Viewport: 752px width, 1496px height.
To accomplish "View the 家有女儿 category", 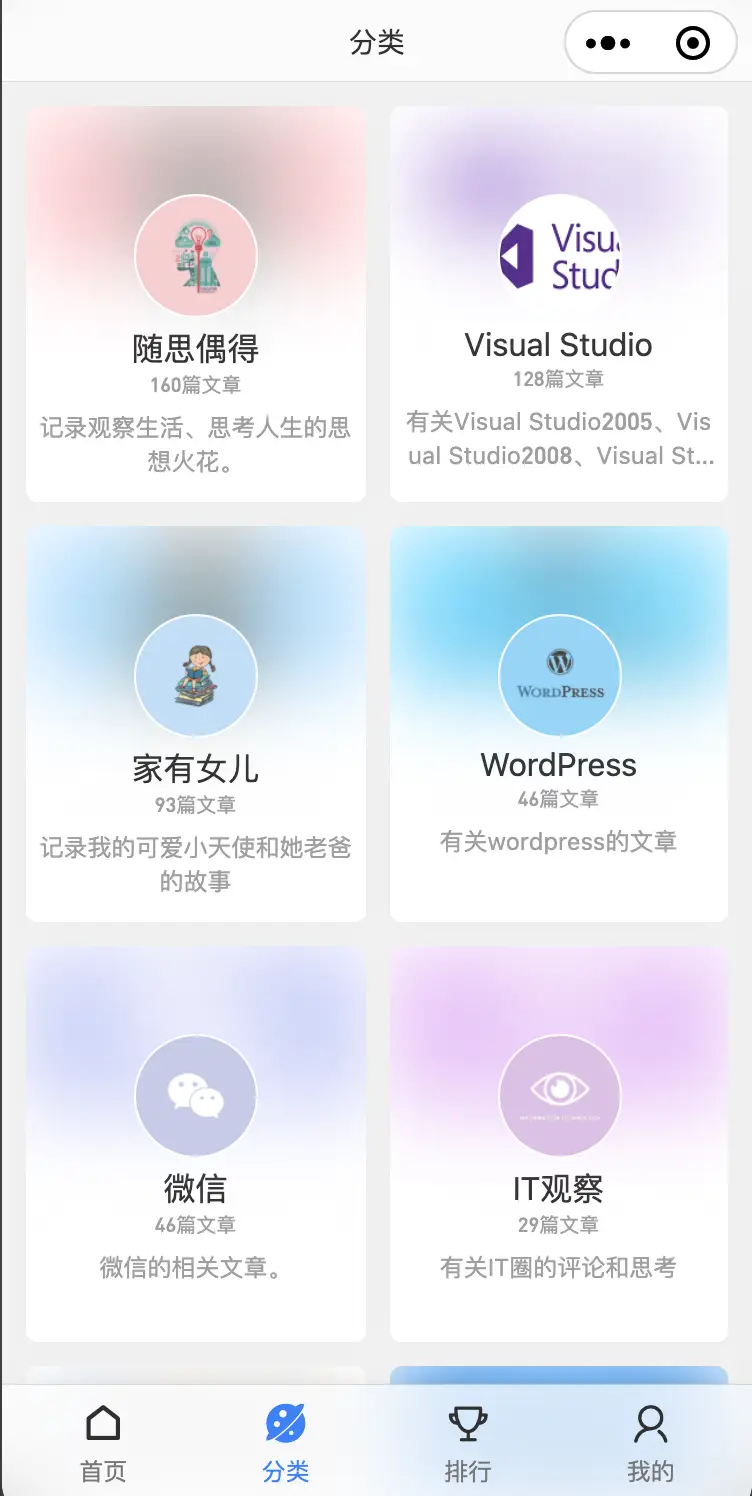I will [196, 724].
